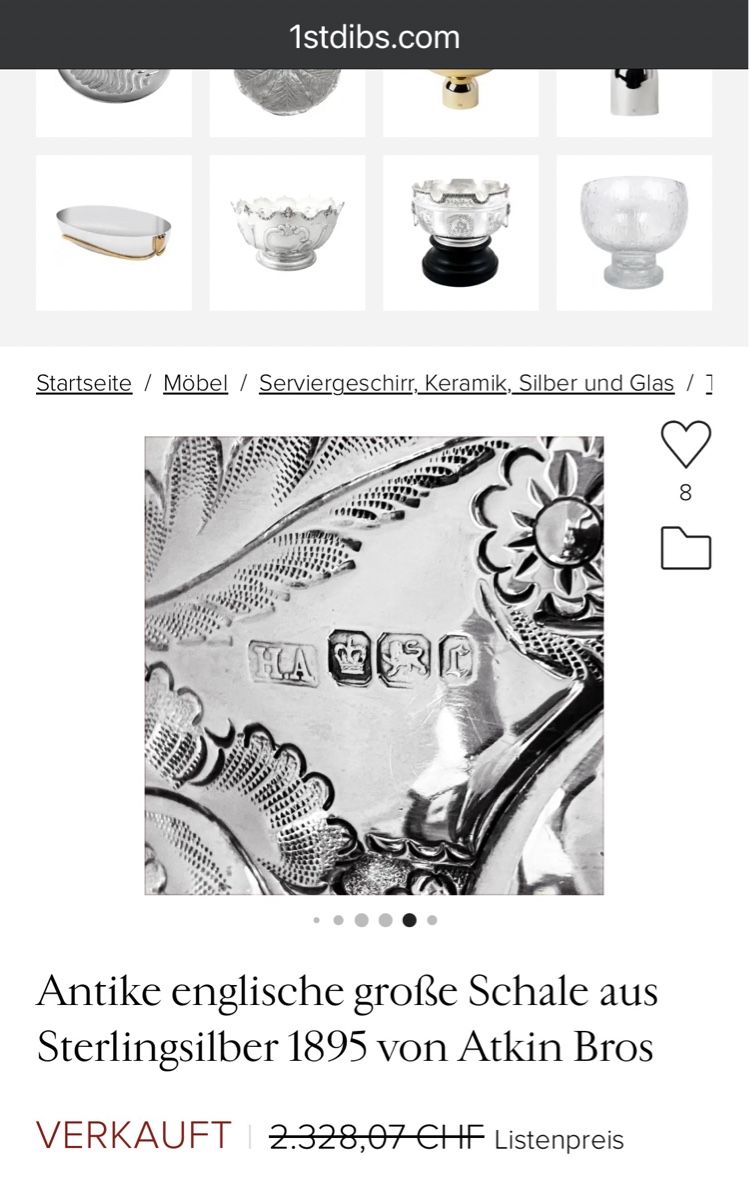Add item to a folder

click(686, 549)
